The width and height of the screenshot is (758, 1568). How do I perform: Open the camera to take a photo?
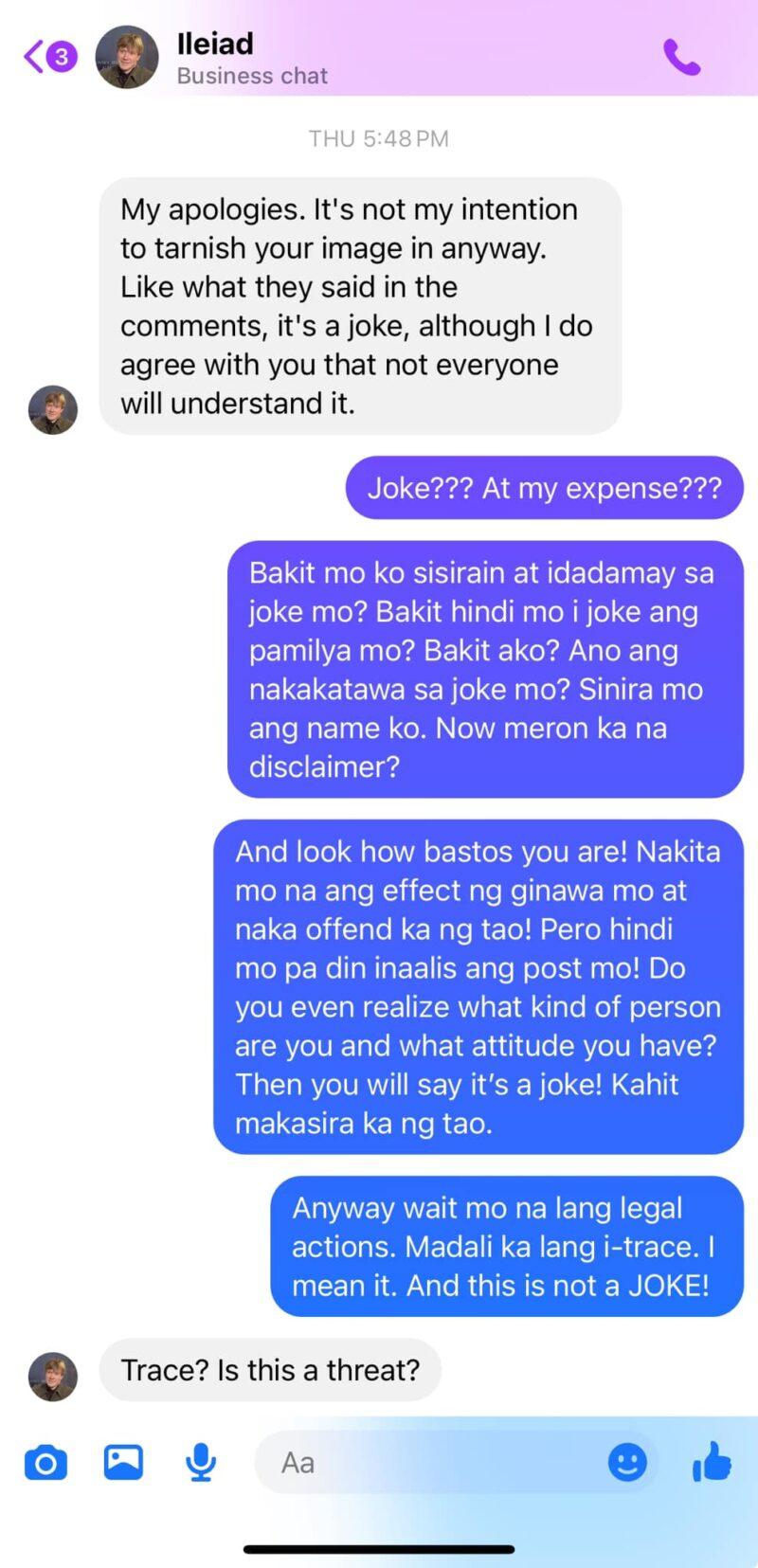(x=45, y=1463)
